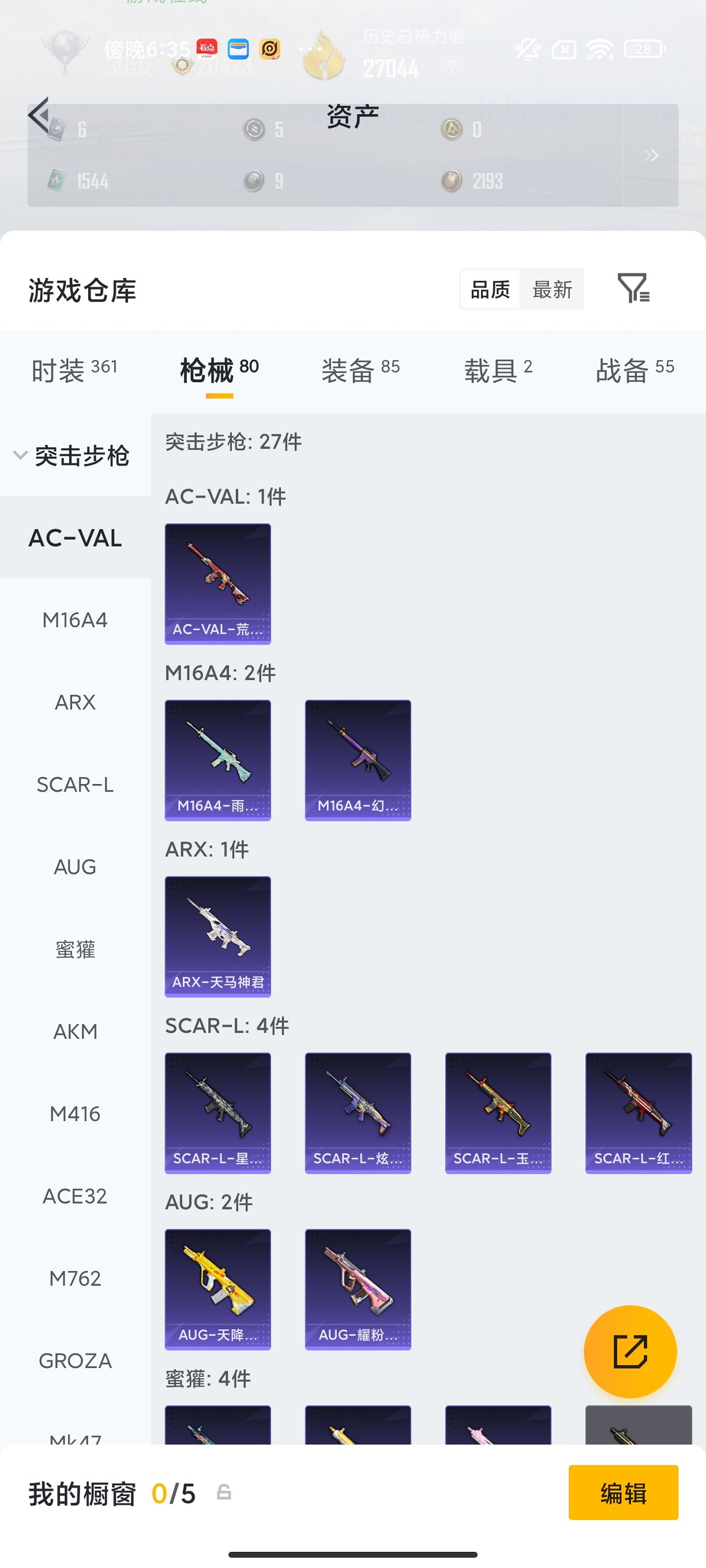Collapse the 突击步枪 category chevron
Viewport: 706px width, 1568px height.
(x=19, y=455)
